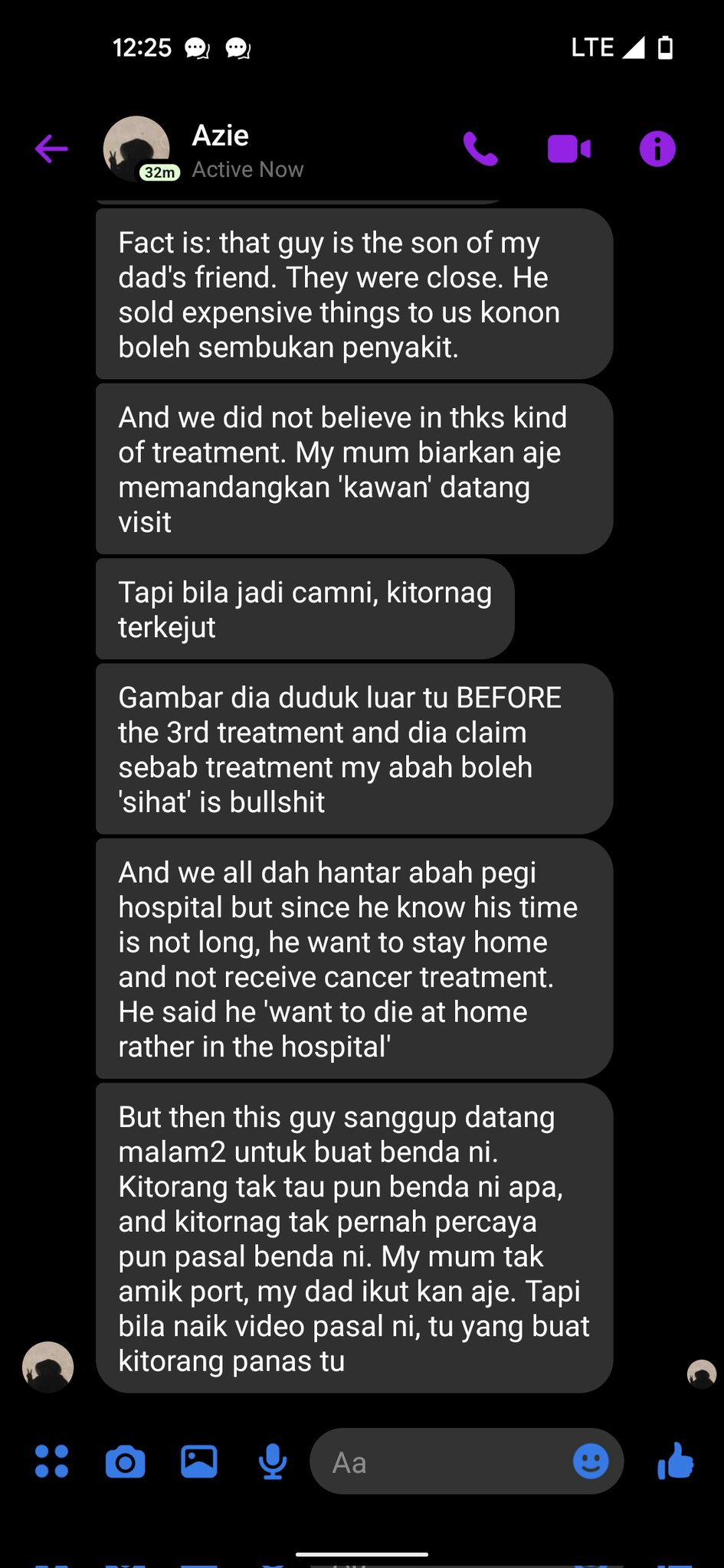The height and width of the screenshot is (1568, 724).
Task: Send a thumbs-up like
Action: (x=675, y=1461)
